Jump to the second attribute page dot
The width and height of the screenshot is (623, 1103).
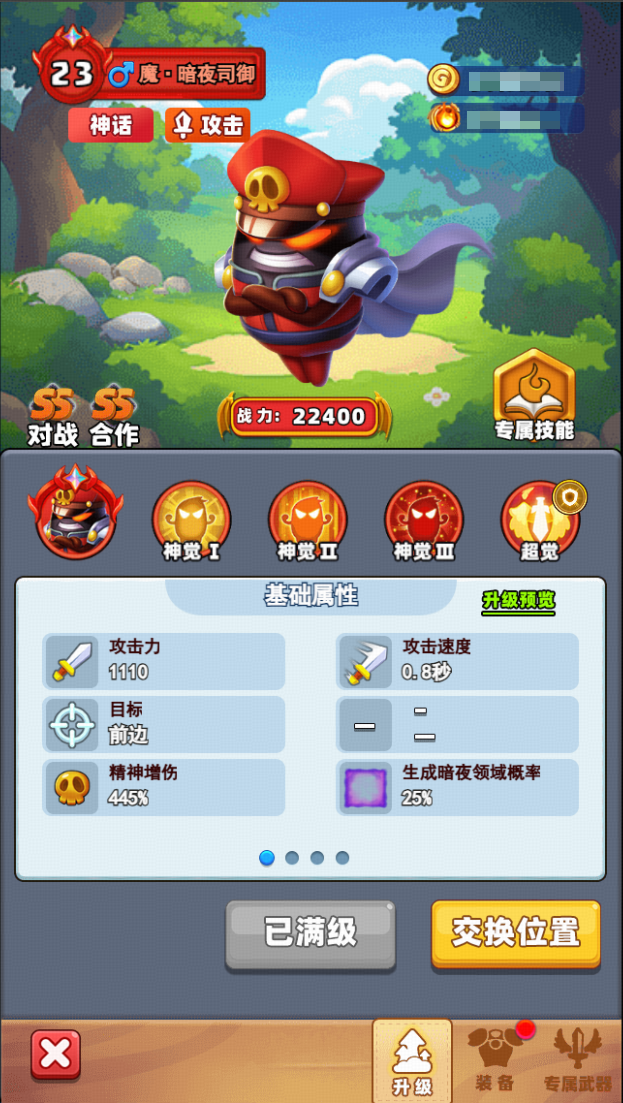click(292, 858)
